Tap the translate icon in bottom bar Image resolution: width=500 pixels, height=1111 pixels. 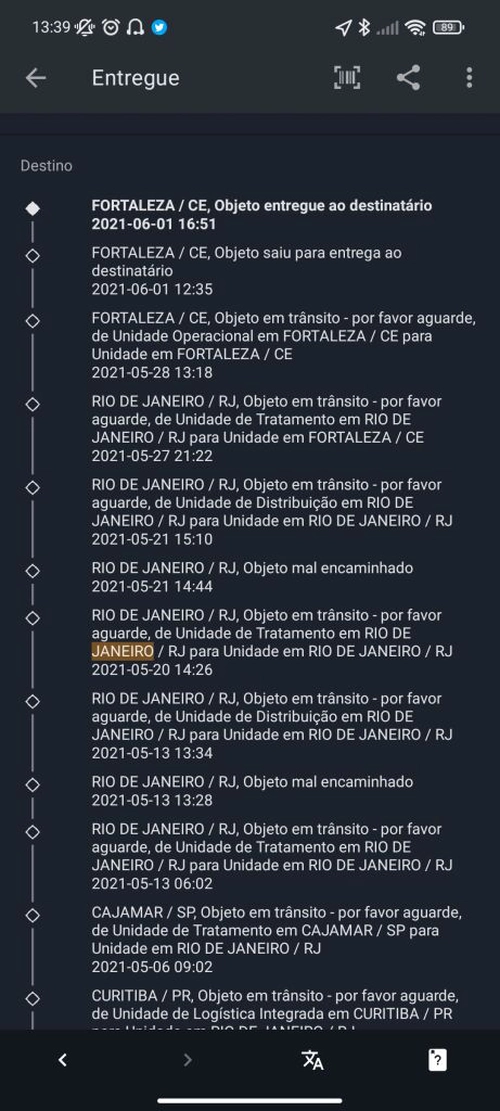click(312, 1060)
